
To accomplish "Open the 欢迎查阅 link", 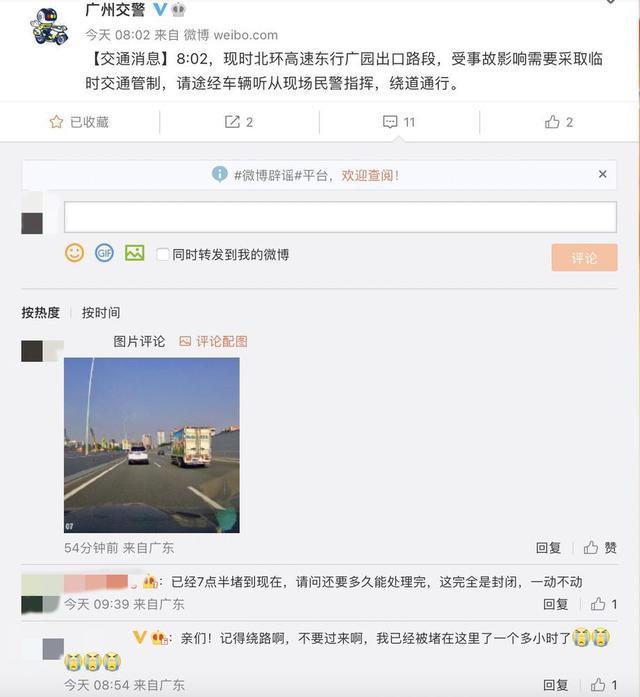I will tap(370, 175).
